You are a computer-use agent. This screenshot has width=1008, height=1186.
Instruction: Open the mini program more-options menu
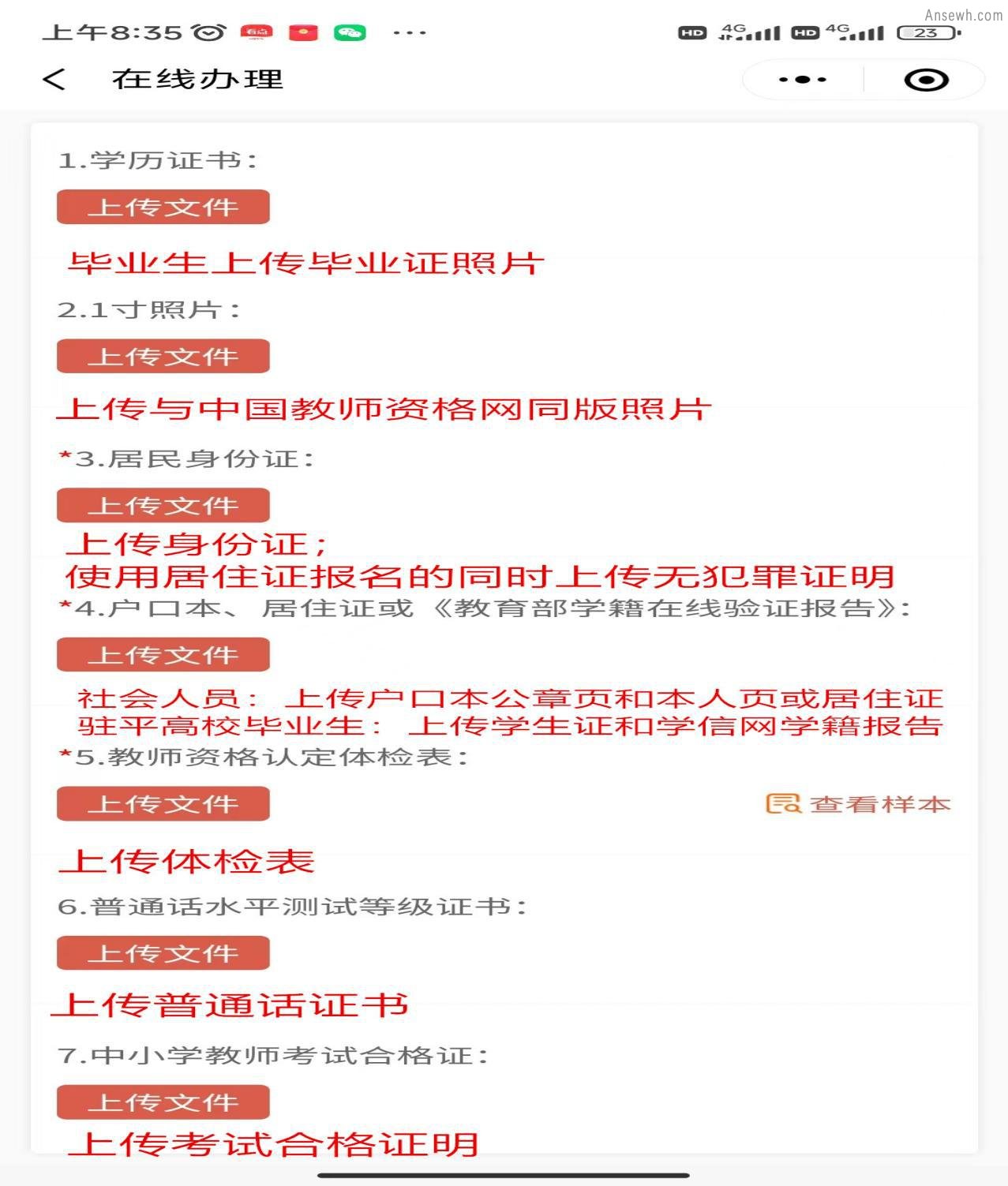(802, 80)
